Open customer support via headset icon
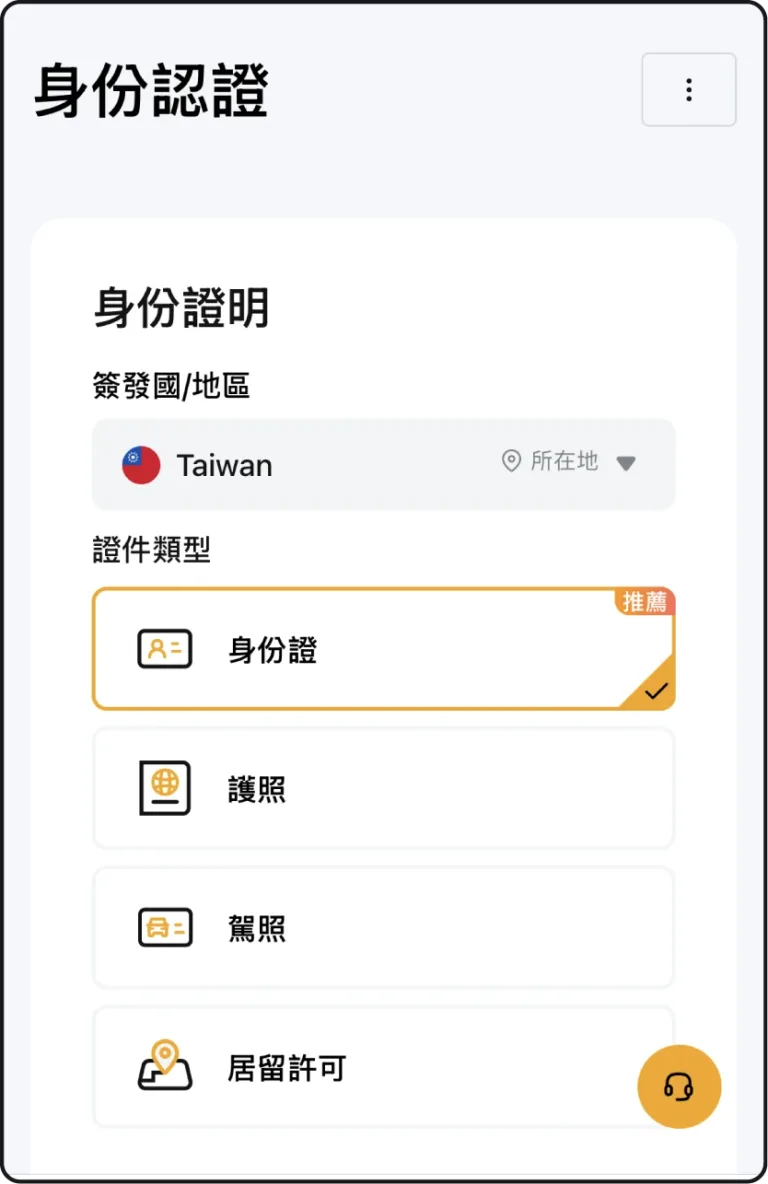The height and width of the screenshot is (1184, 768). click(679, 1087)
